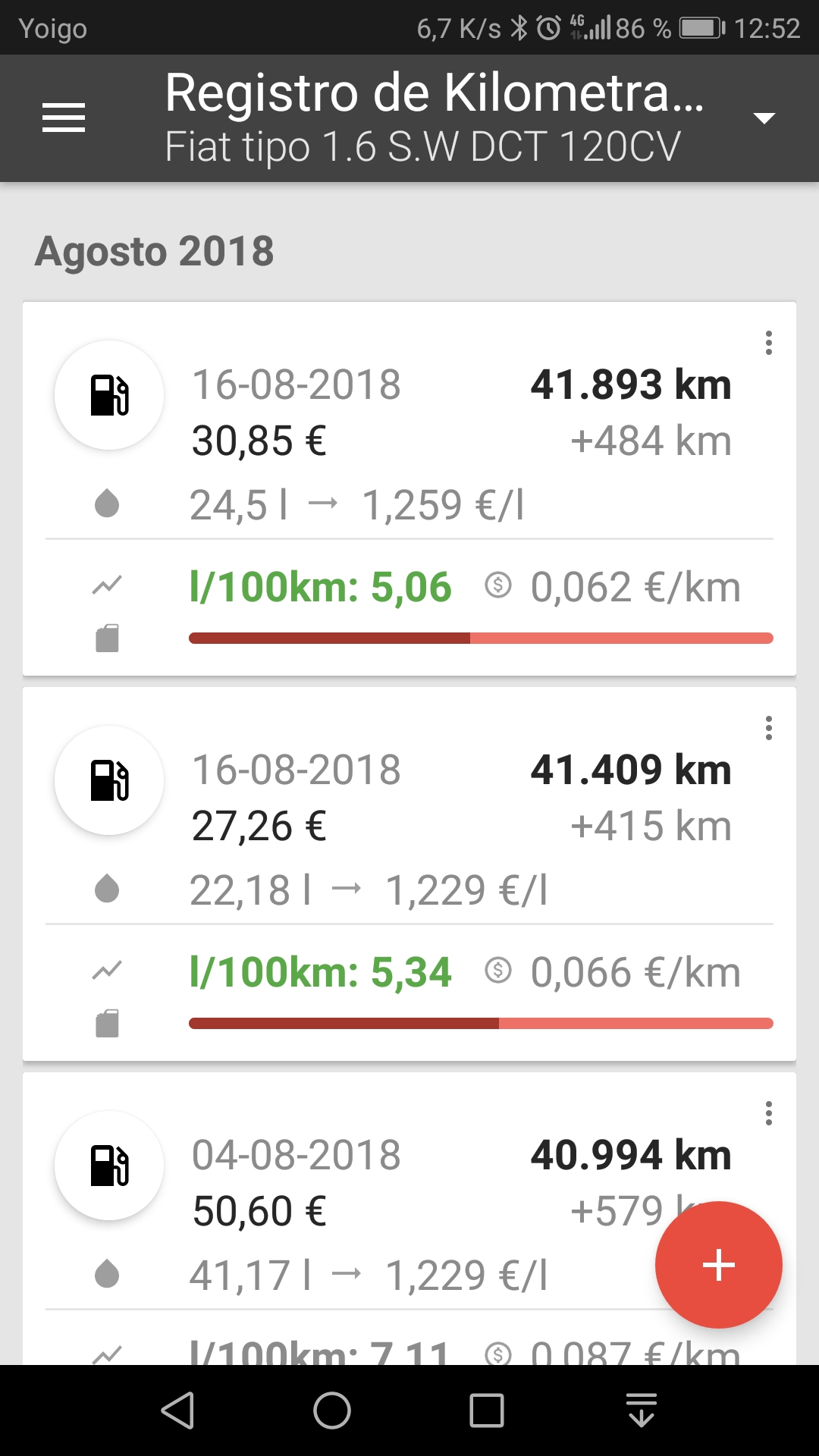Screen dimensions: 819x1456
Task: Return to the home screen
Action: pos(332,1410)
